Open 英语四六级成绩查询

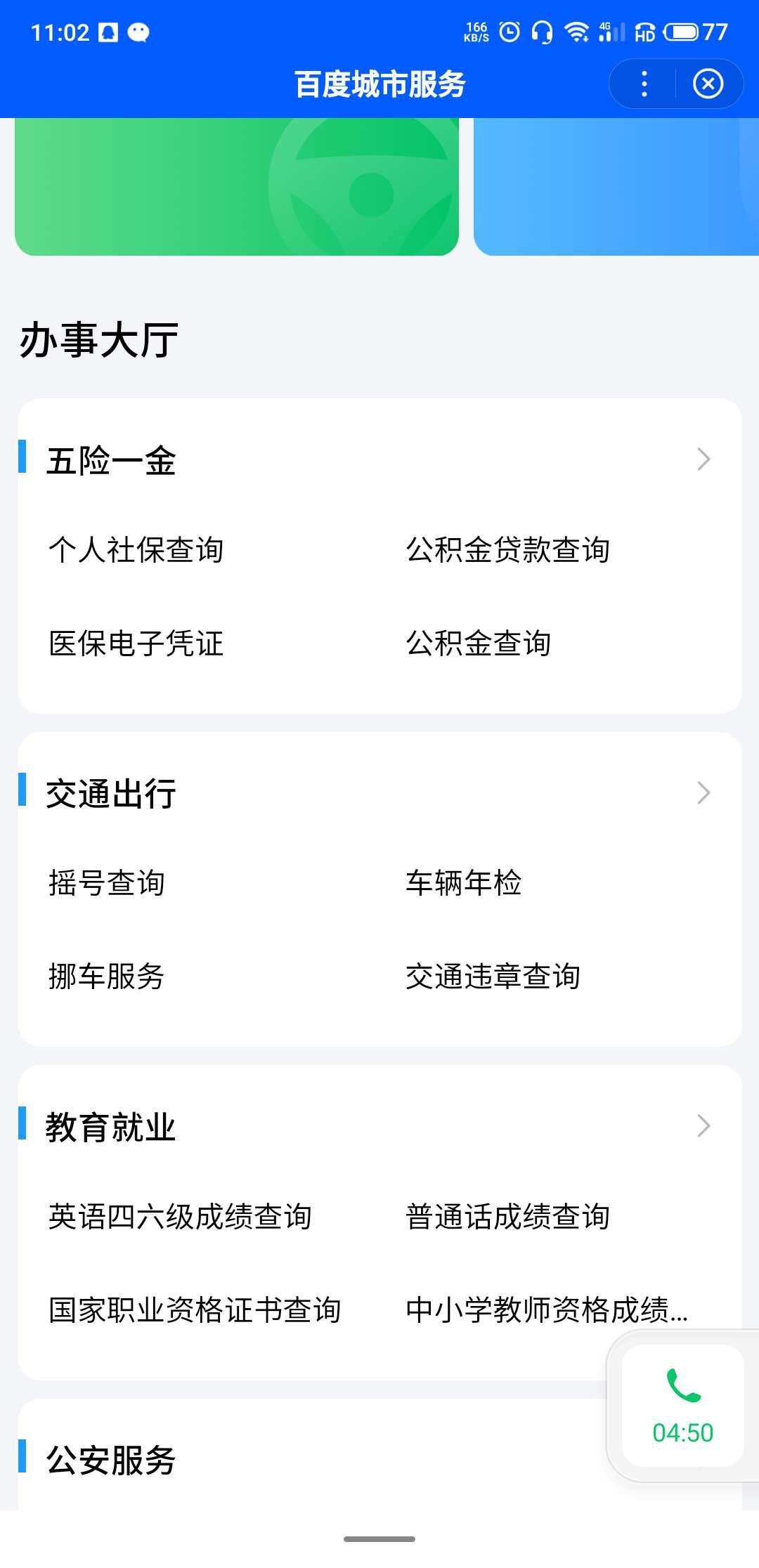(180, 1217)
